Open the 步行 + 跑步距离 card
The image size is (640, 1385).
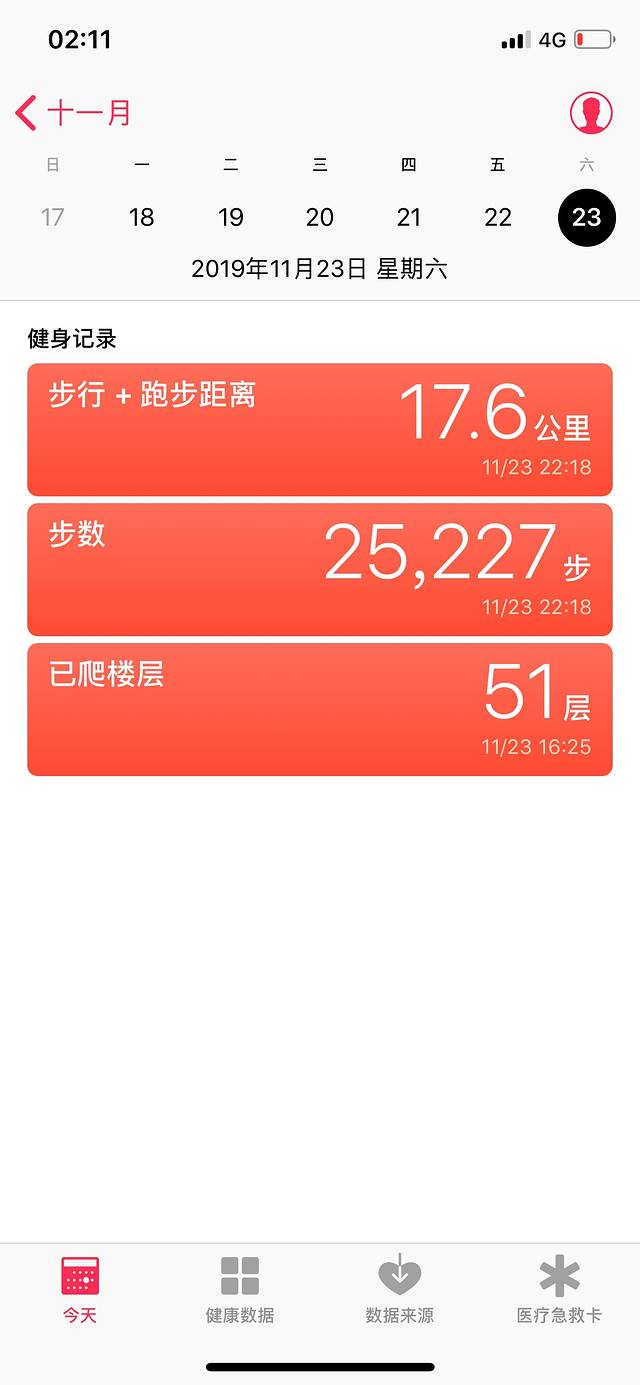coord(320,430)
